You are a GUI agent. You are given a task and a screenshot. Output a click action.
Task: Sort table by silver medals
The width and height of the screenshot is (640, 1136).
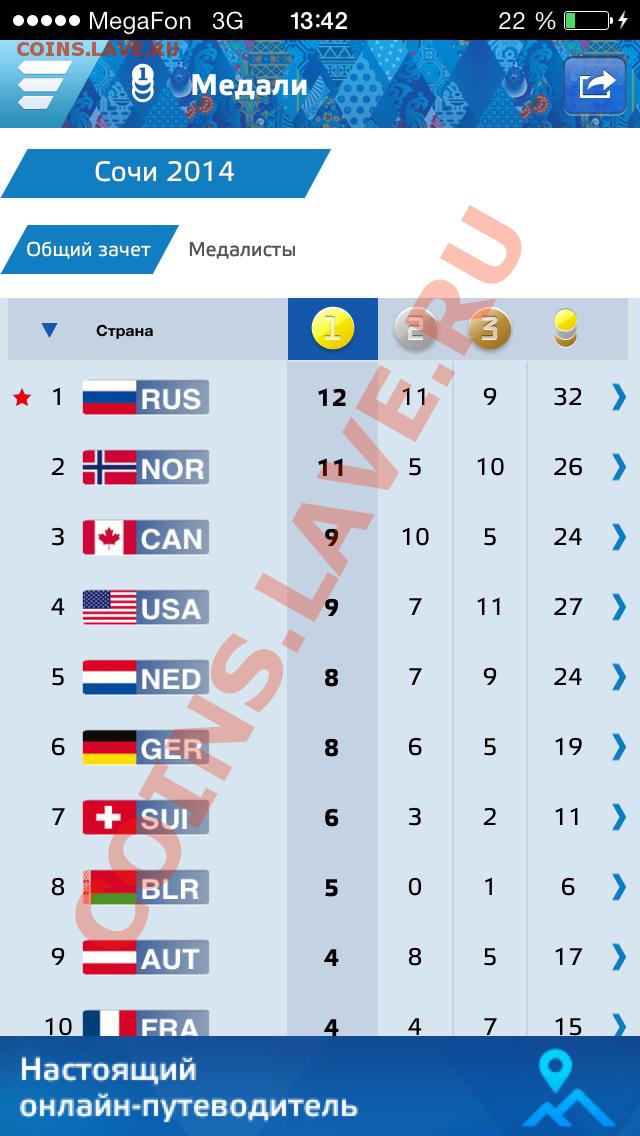coord(415,330)
